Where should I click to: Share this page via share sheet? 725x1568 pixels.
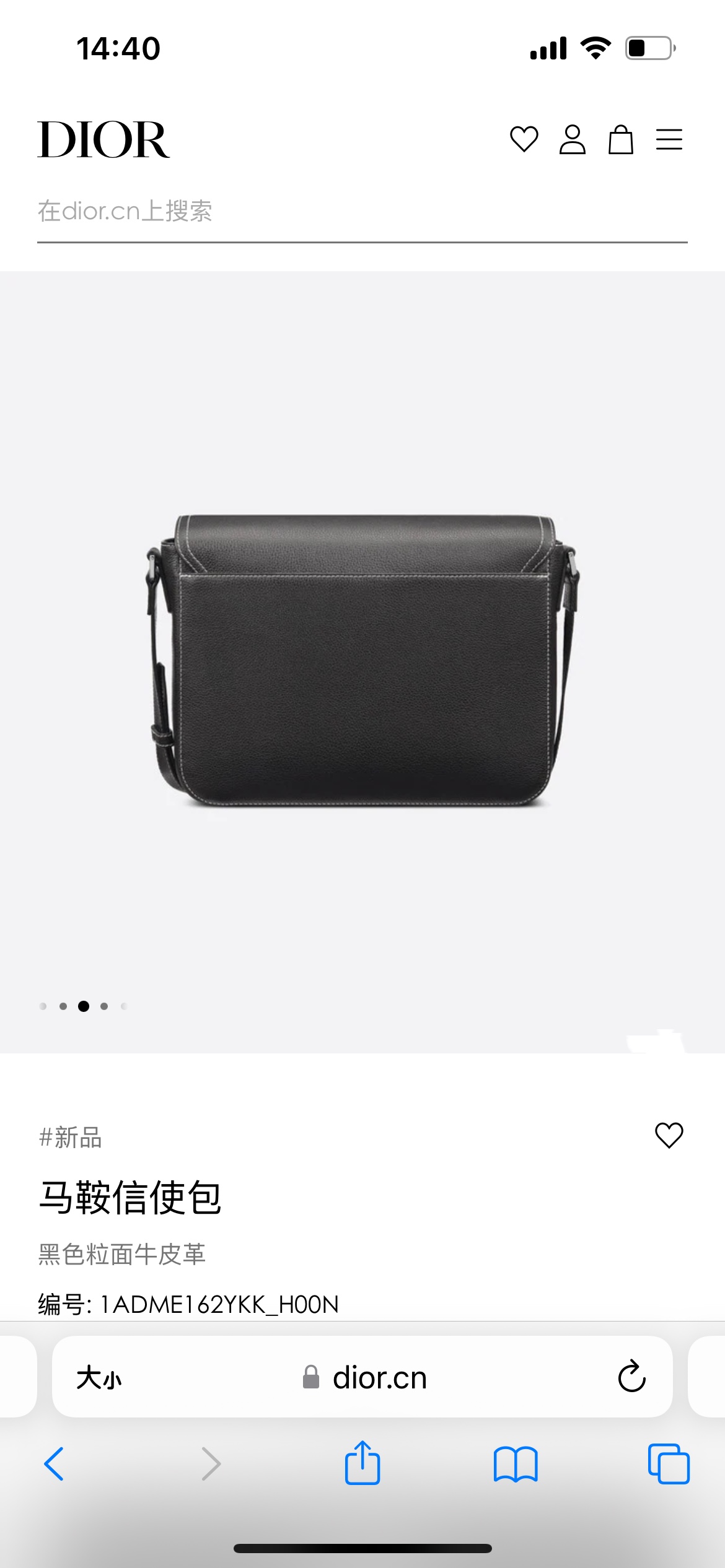pos(362,1463)
